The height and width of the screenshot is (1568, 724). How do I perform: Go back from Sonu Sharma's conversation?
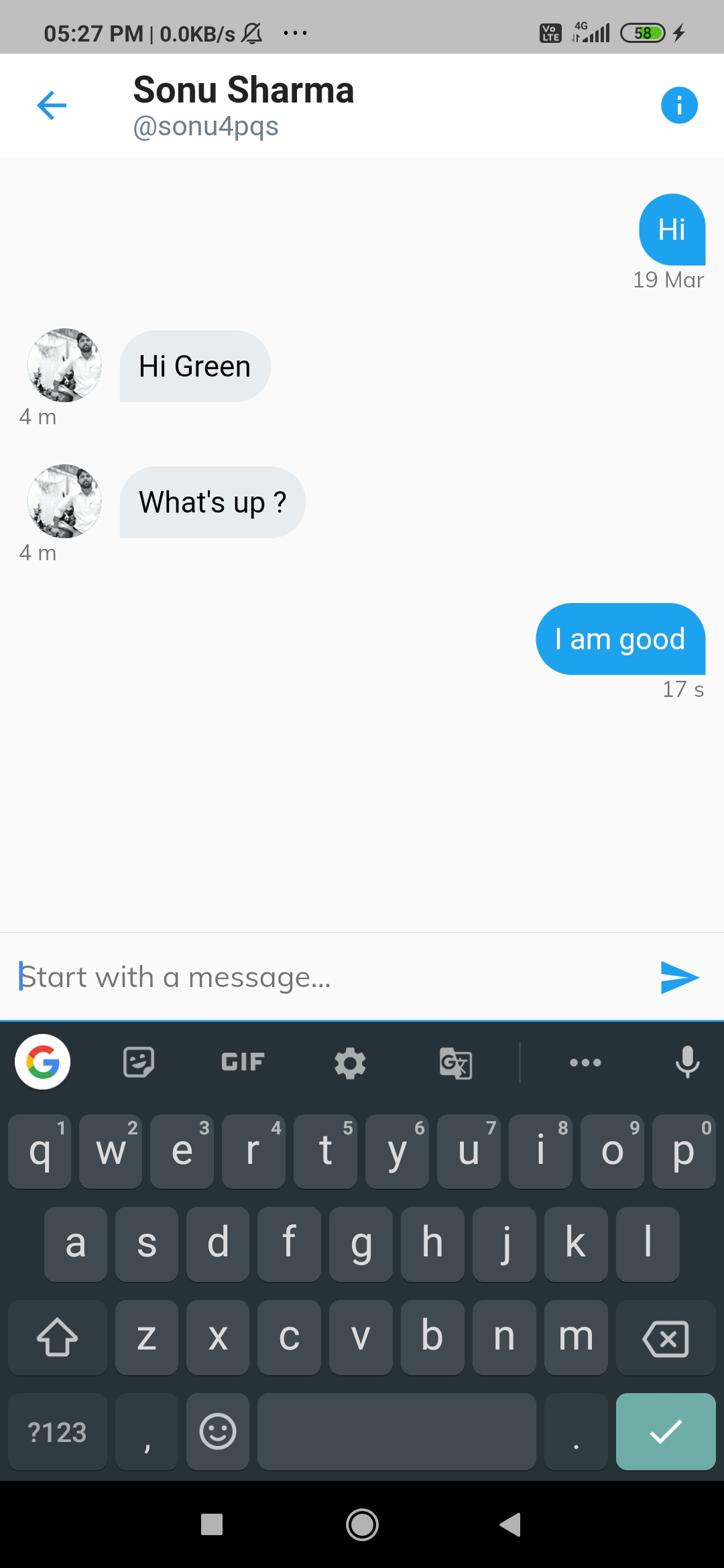[x=52, y=105]
